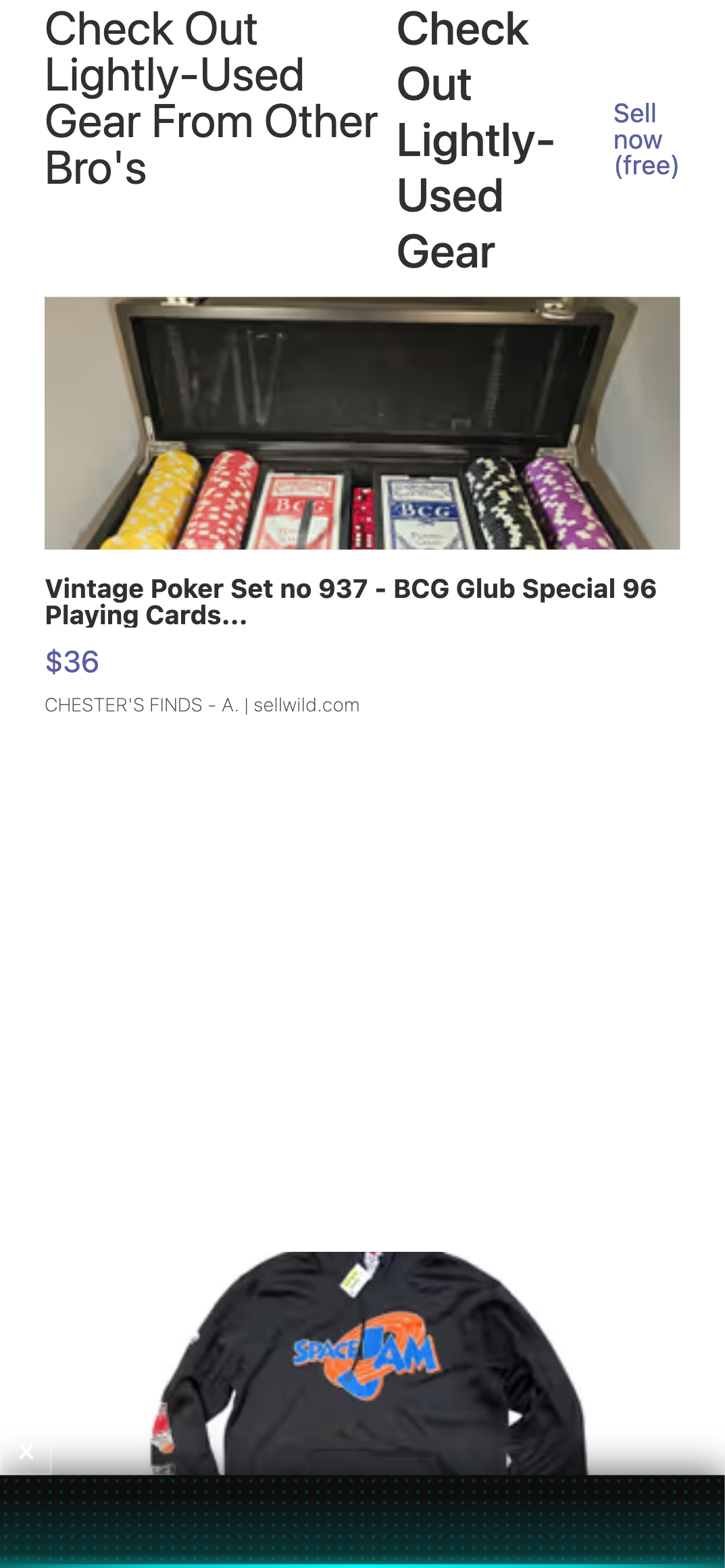
Task: Open the Vintage Poker Set photo
Action: (x=362, y=423)
